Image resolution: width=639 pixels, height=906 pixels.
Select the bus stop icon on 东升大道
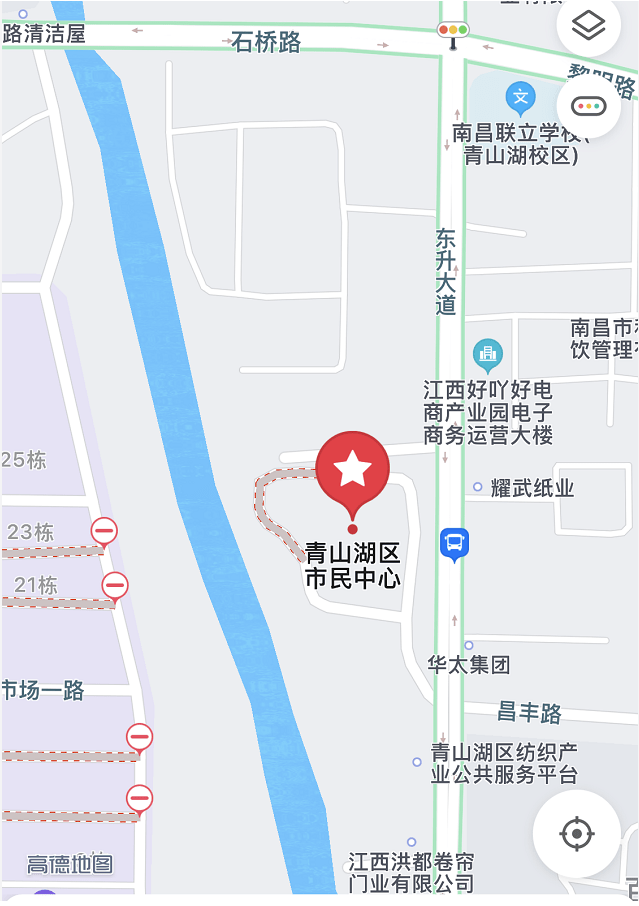(454, 543)
